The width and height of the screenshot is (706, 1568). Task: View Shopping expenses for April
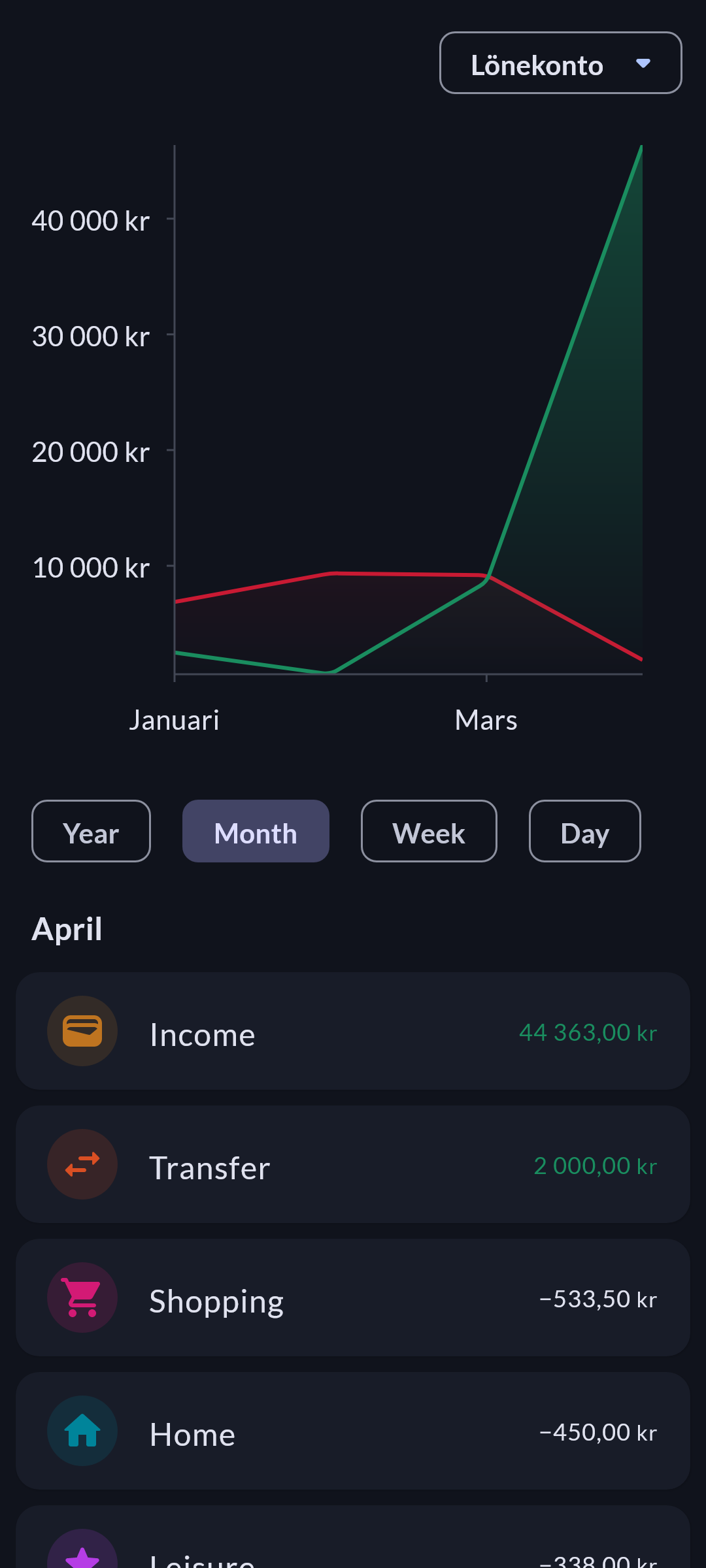(x=353, y=1298)
